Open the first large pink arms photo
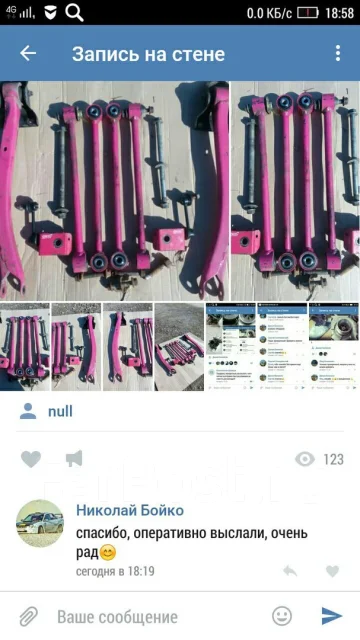The image size is (360, 640). tap(115, 191)
